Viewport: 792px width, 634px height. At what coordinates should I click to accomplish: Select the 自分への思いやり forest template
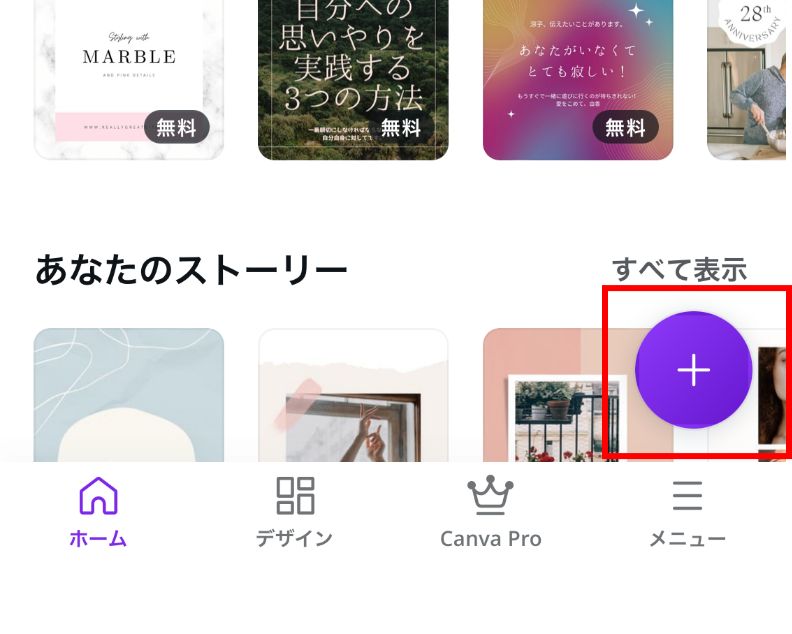click(x=353, y=70)
